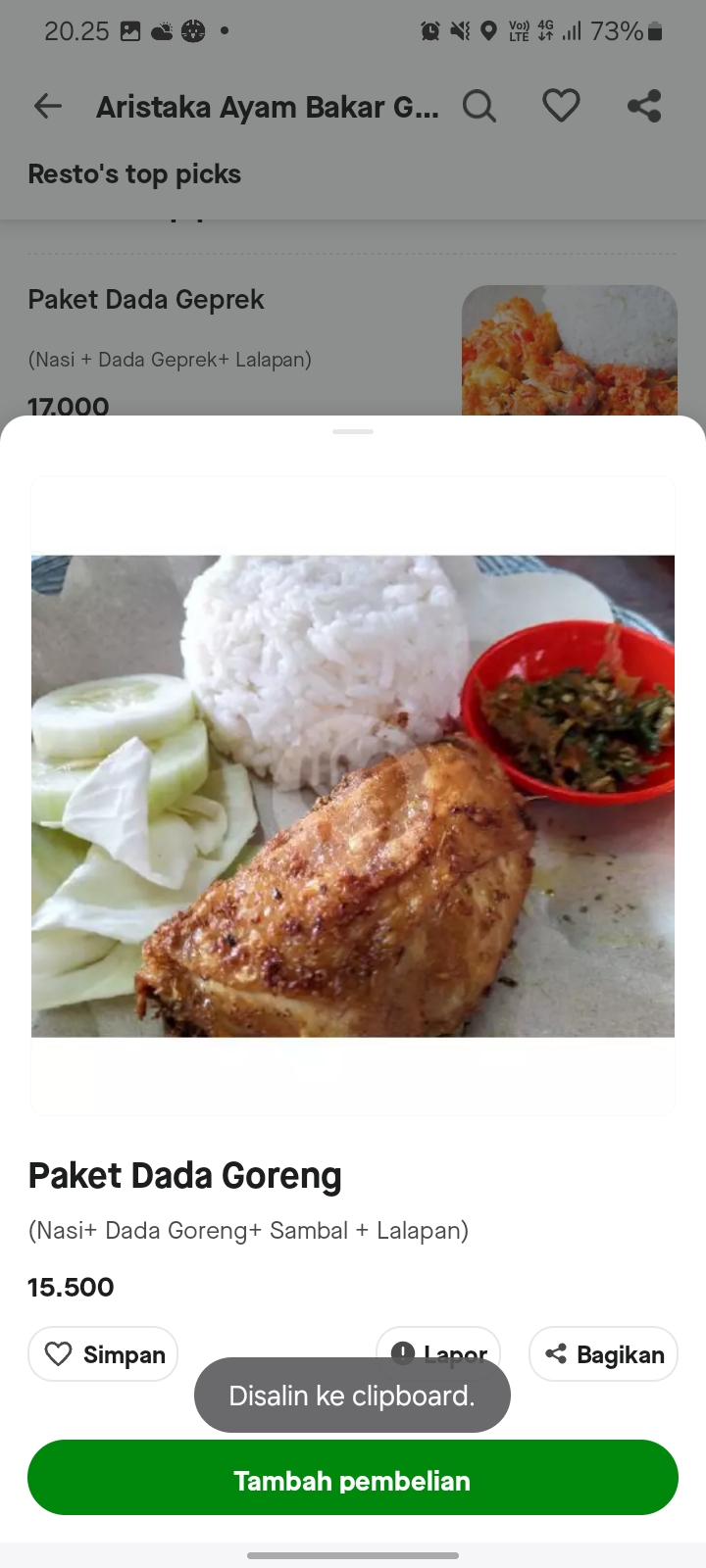Viewport: 706px width, 1568px height.
Task: Tap the back arrow to leave the restaurant page
Action: click(x=47, y=106)
